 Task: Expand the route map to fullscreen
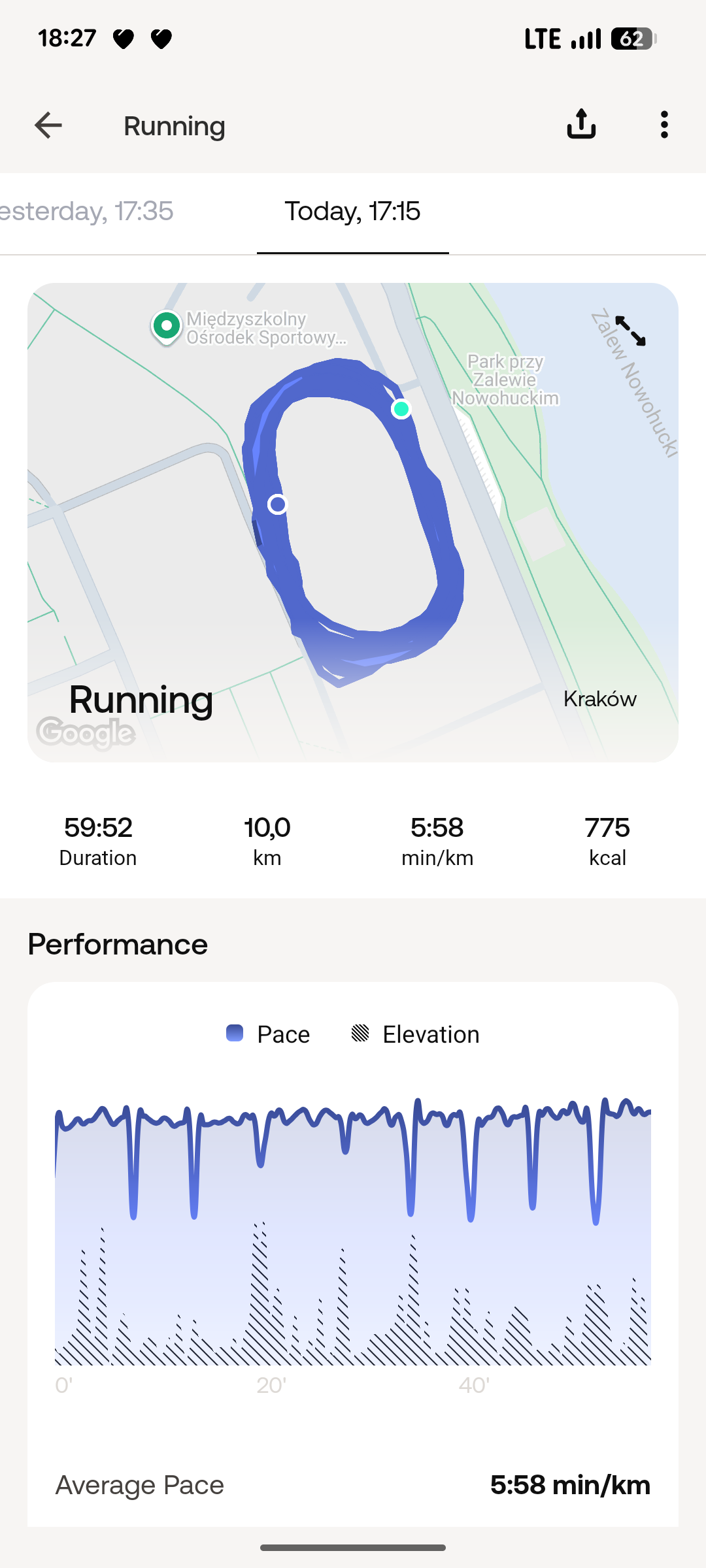point(630,331)
